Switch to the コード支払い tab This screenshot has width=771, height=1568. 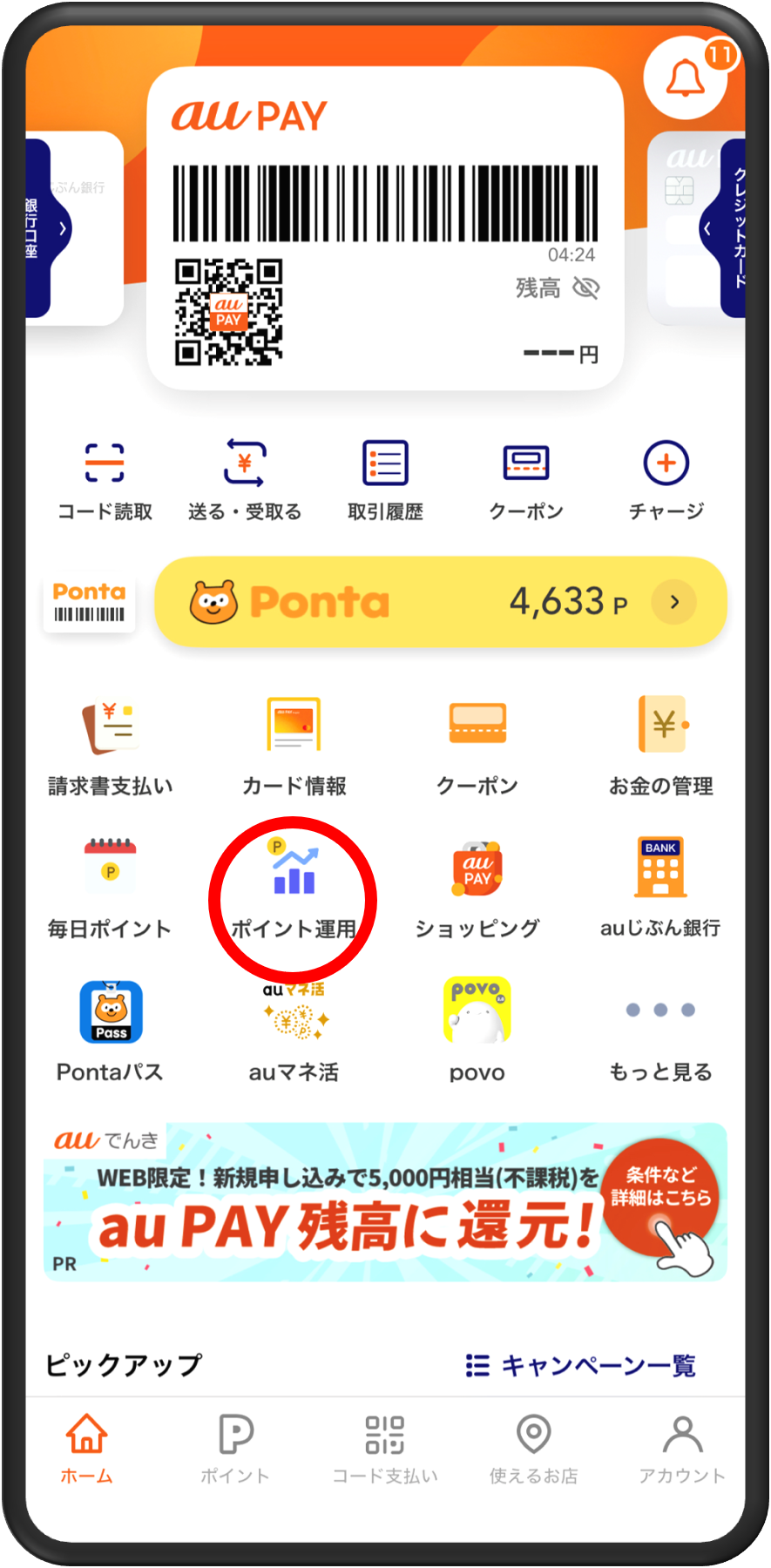385,1451
